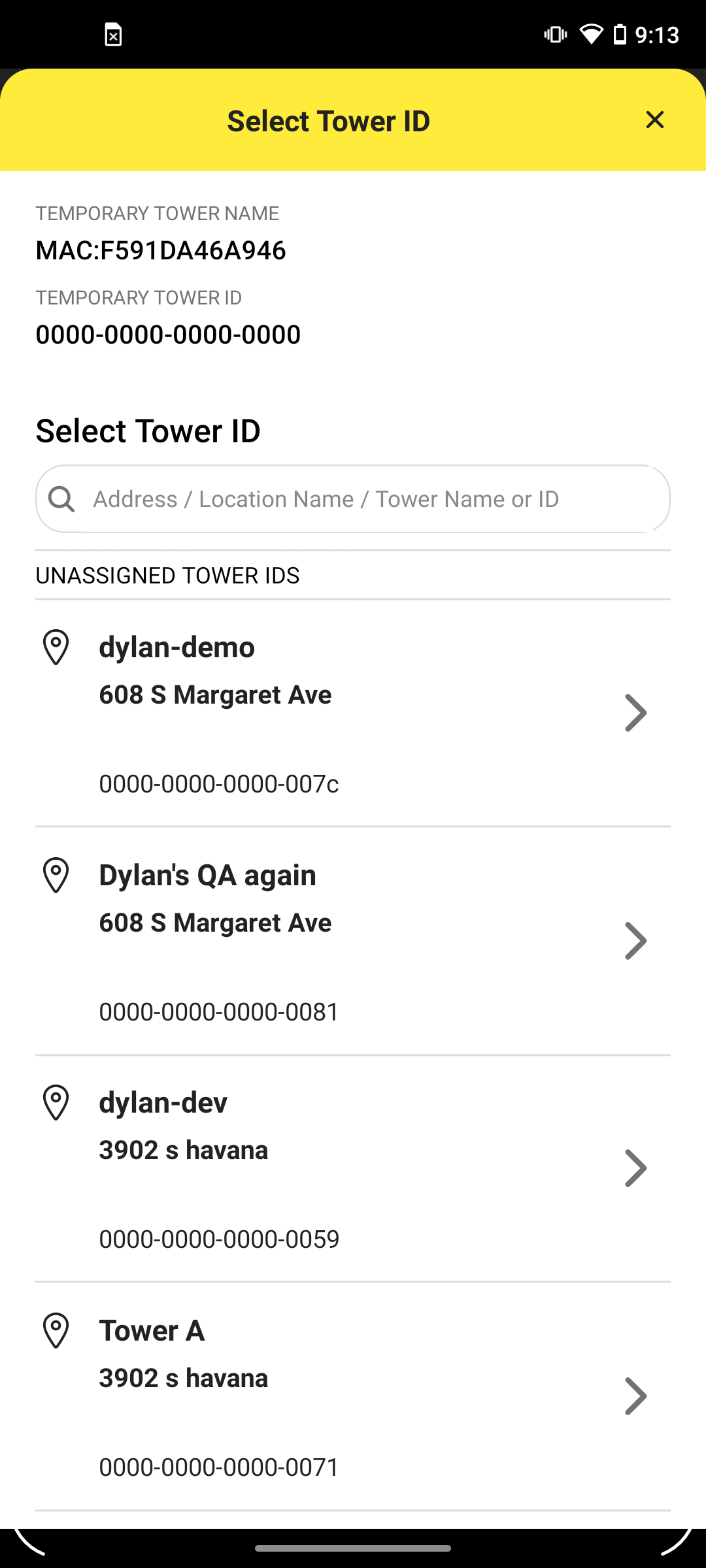Pick the dylan-dev tower entry

[353, 1168]
